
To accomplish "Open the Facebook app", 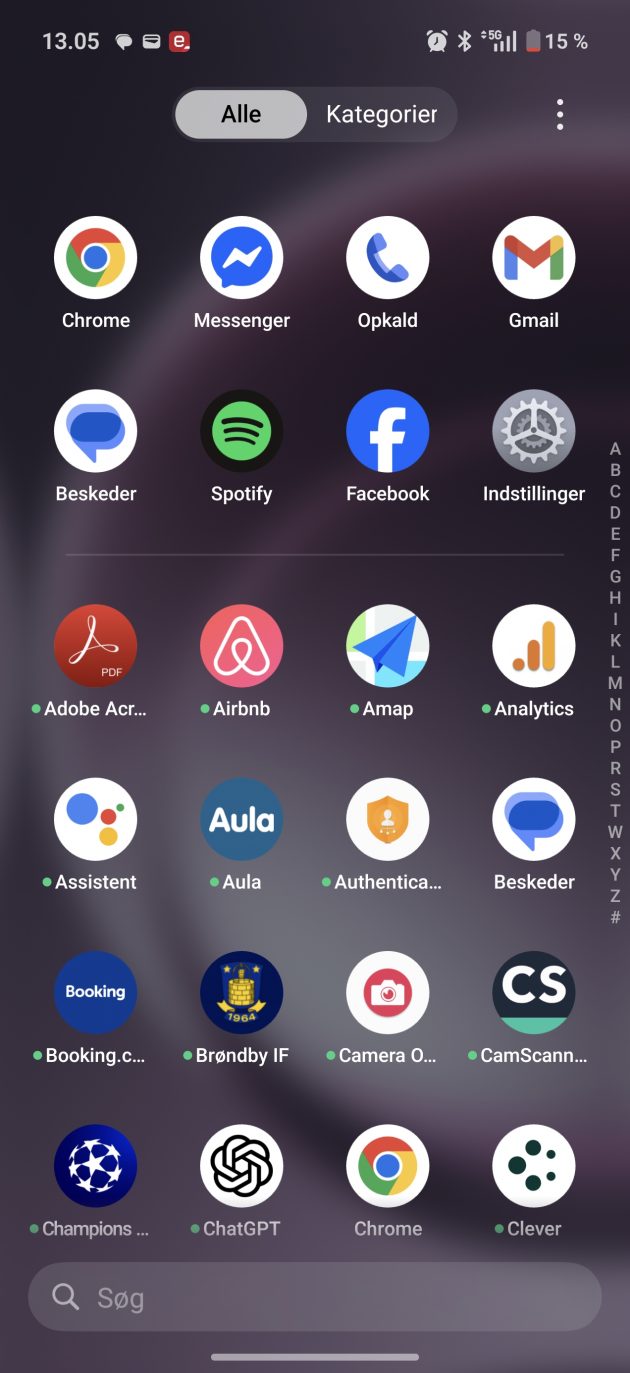I will [387, 431].
